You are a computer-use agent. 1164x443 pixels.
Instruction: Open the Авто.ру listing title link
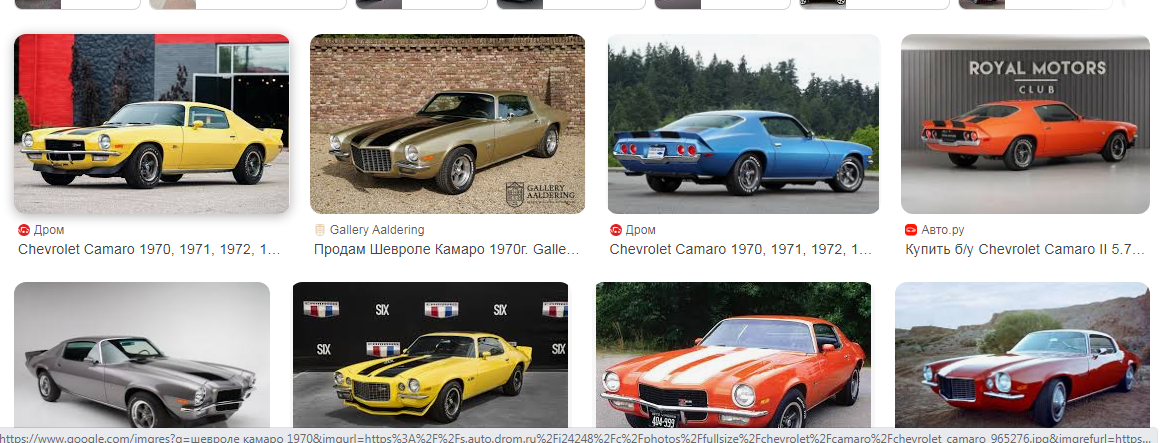[x=1027, y=249]
